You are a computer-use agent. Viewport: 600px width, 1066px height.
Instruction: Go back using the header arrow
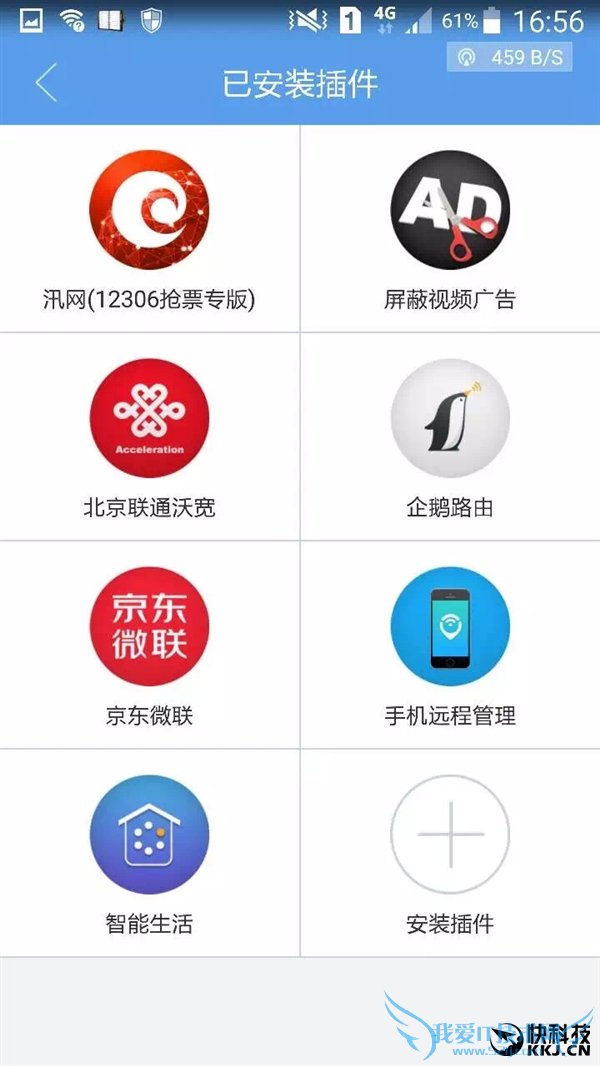coord(46,84)
